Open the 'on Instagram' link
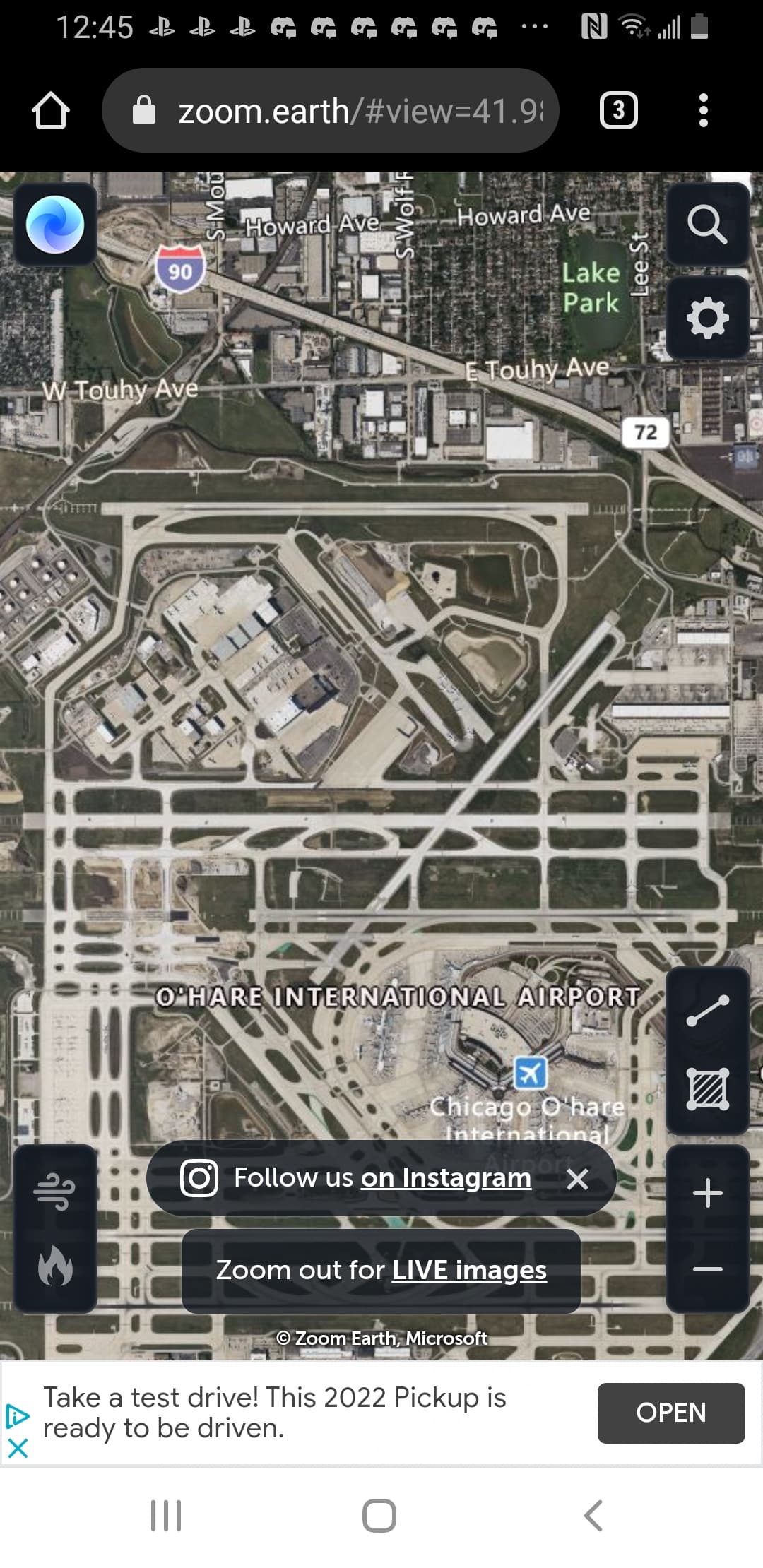The height and width of the screenshot is (1568, 763). [x=446, y=1177]
